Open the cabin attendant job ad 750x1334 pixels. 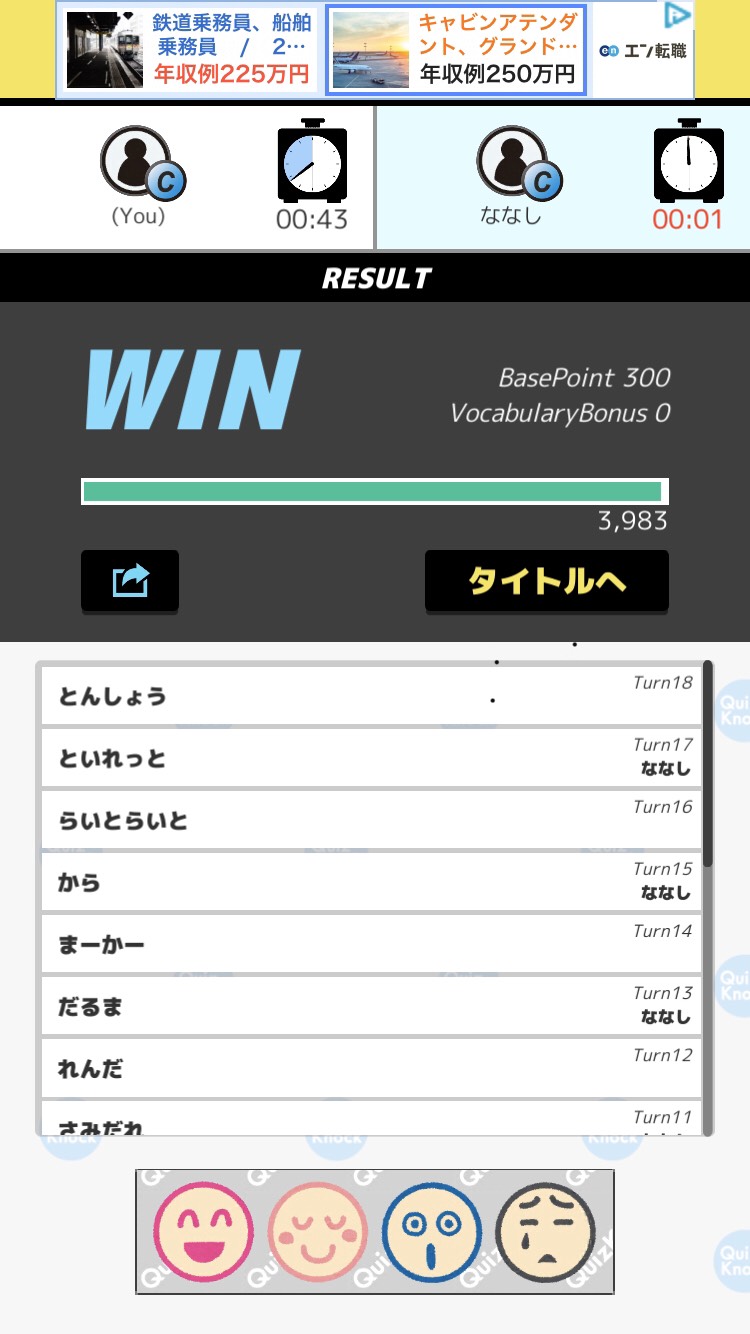(x=456, y=49)
